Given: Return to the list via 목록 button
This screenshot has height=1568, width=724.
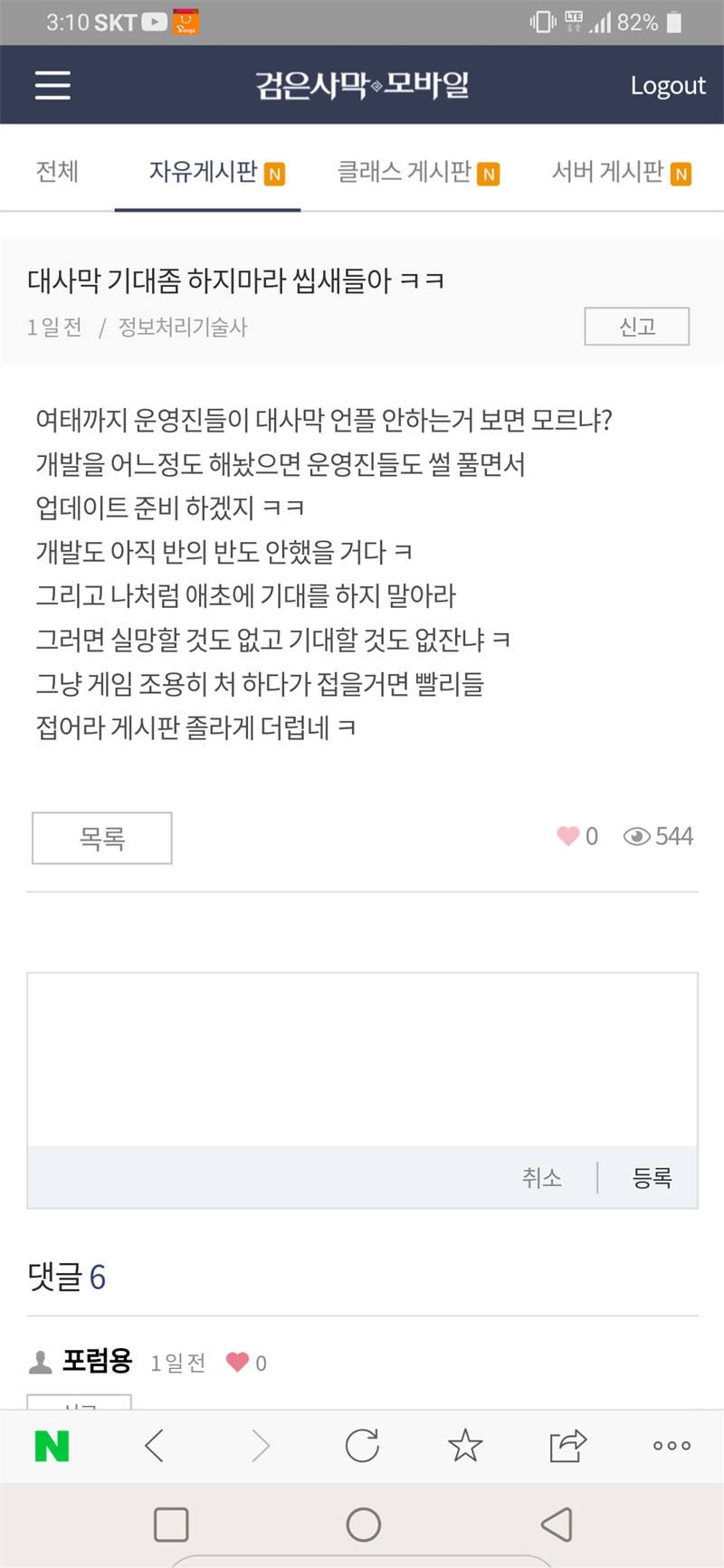Looking at the screenshot, I should point(101,838).
